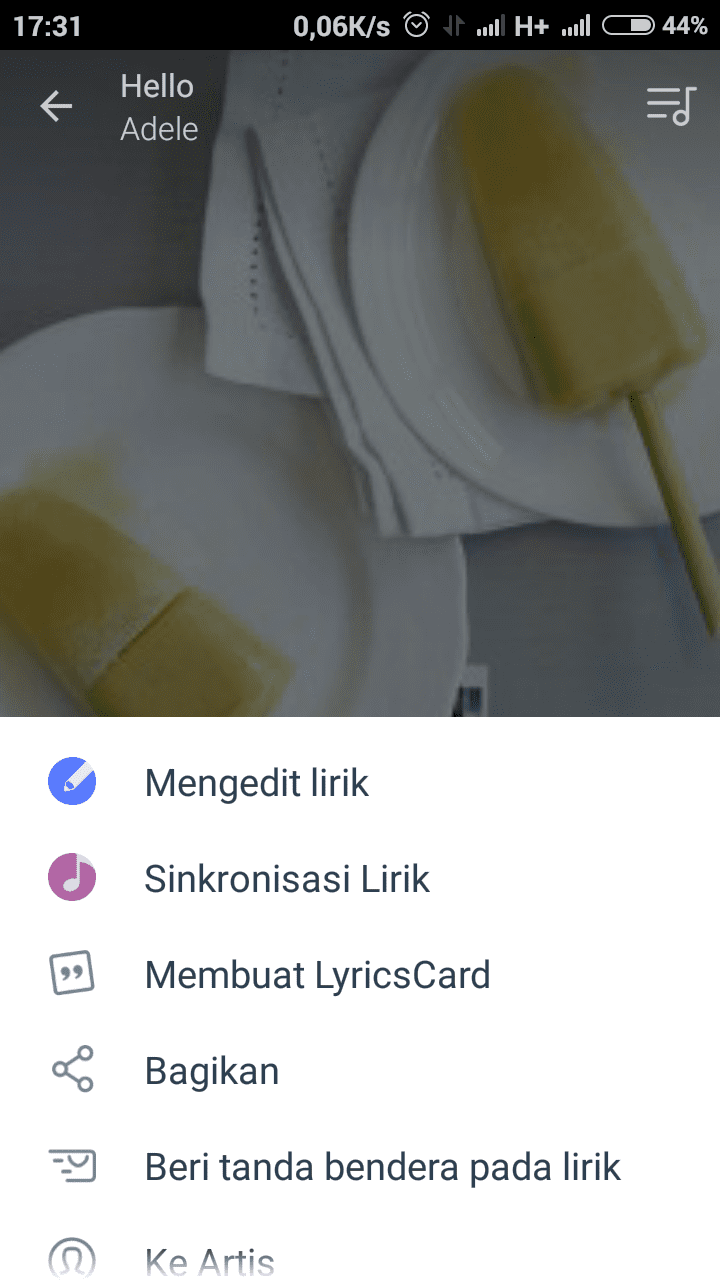720x1280 pixels.
Task: Open Sinkronisasi Lirik
Action: point(360,879)
